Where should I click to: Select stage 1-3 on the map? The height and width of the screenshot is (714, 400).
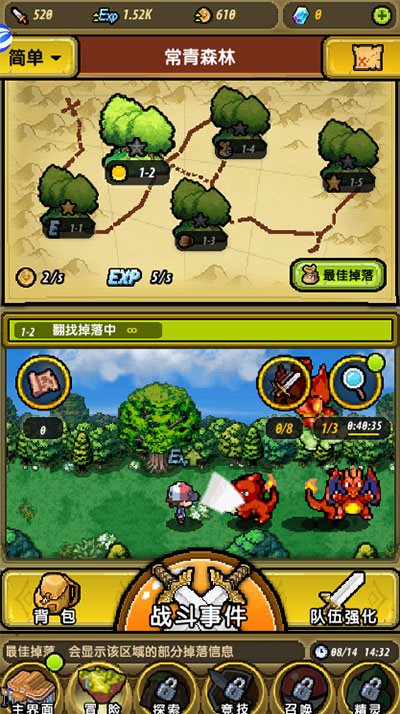tap(201, 215)
